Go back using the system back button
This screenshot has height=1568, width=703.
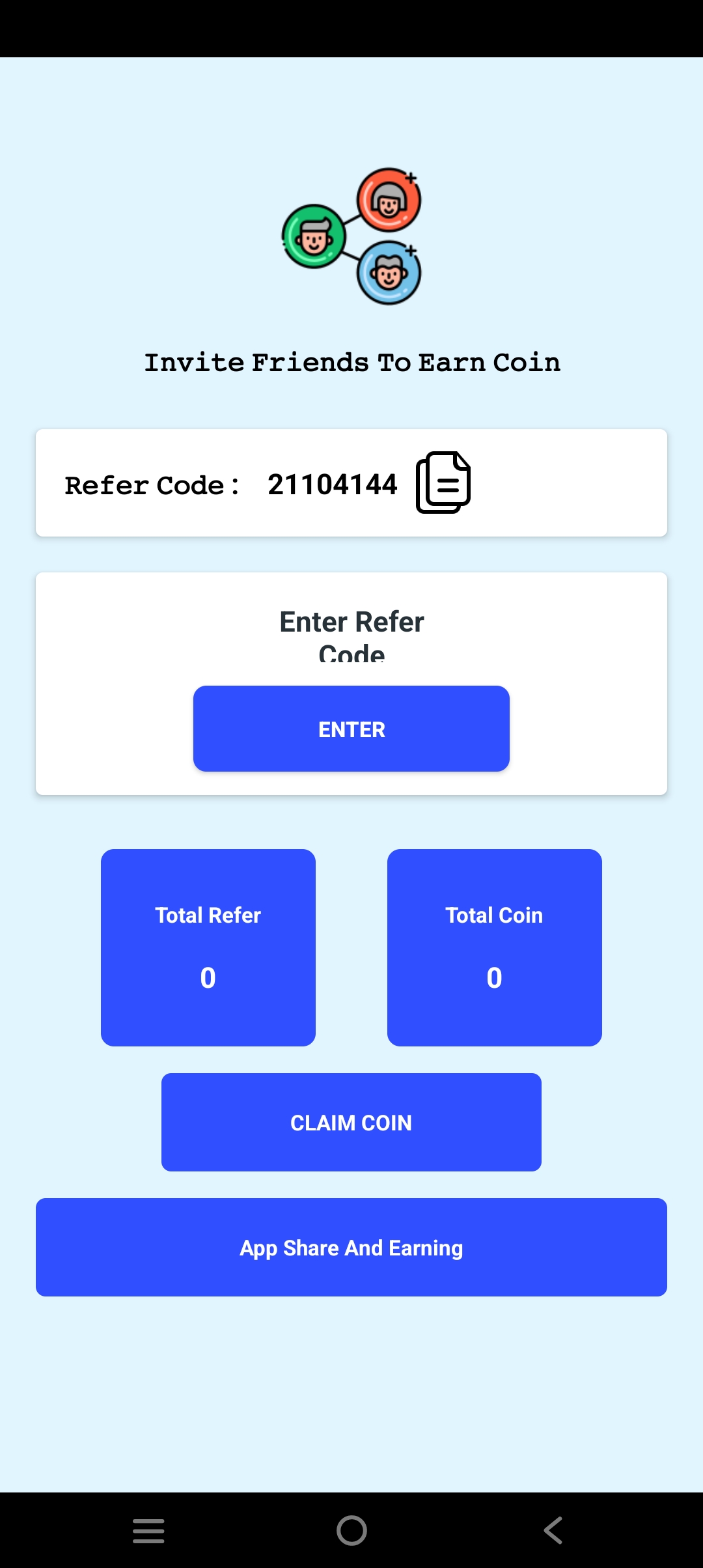pyautogui.click(x=553, y=1530)
